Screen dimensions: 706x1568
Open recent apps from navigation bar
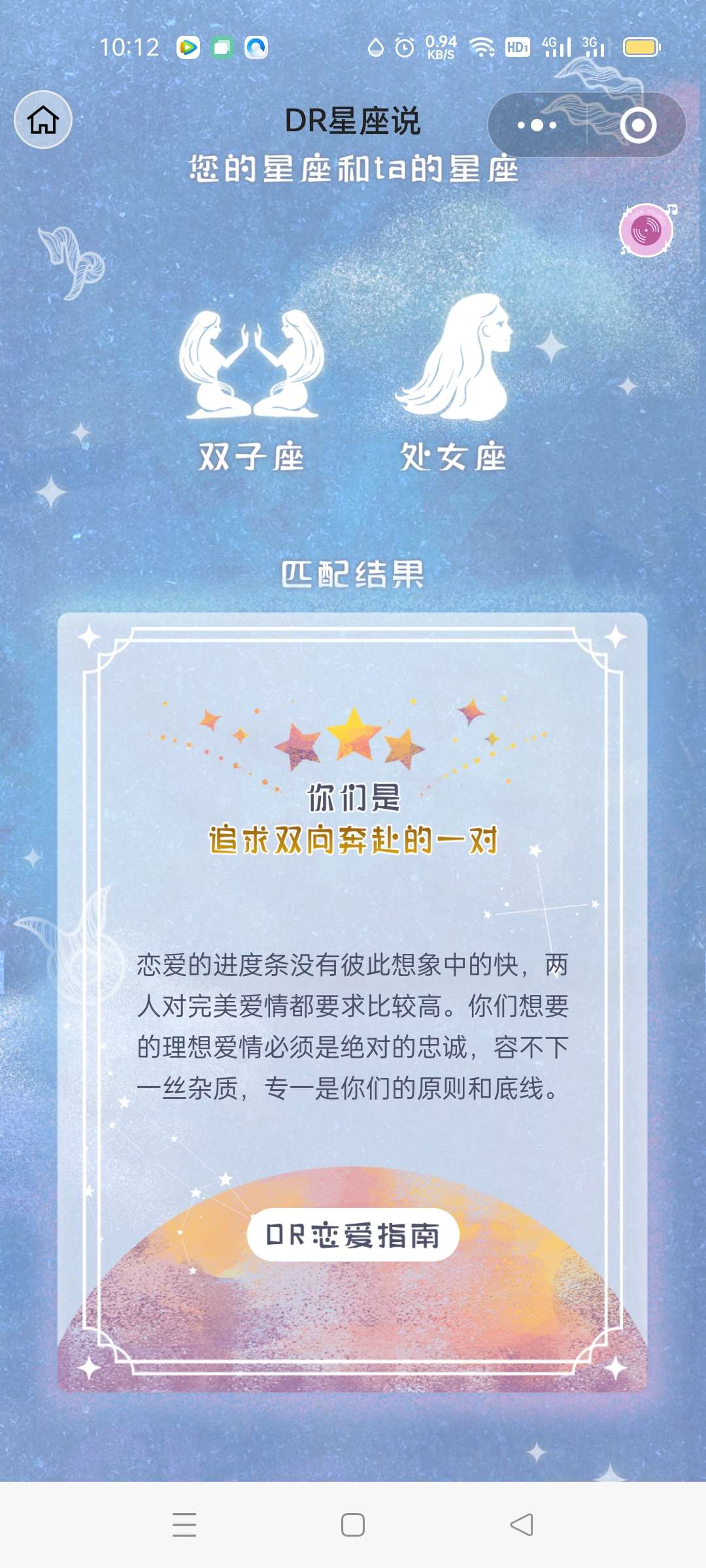184,1525
